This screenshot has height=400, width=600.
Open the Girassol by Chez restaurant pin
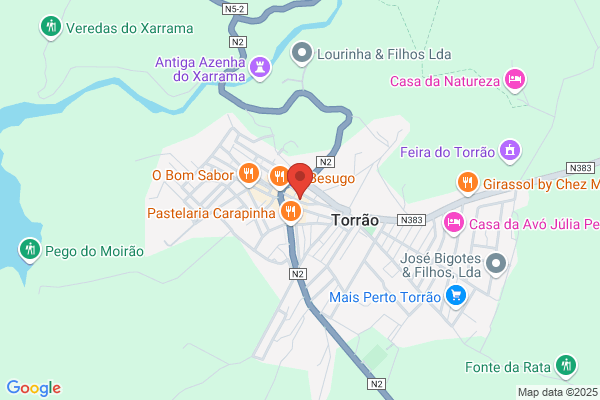468,183
